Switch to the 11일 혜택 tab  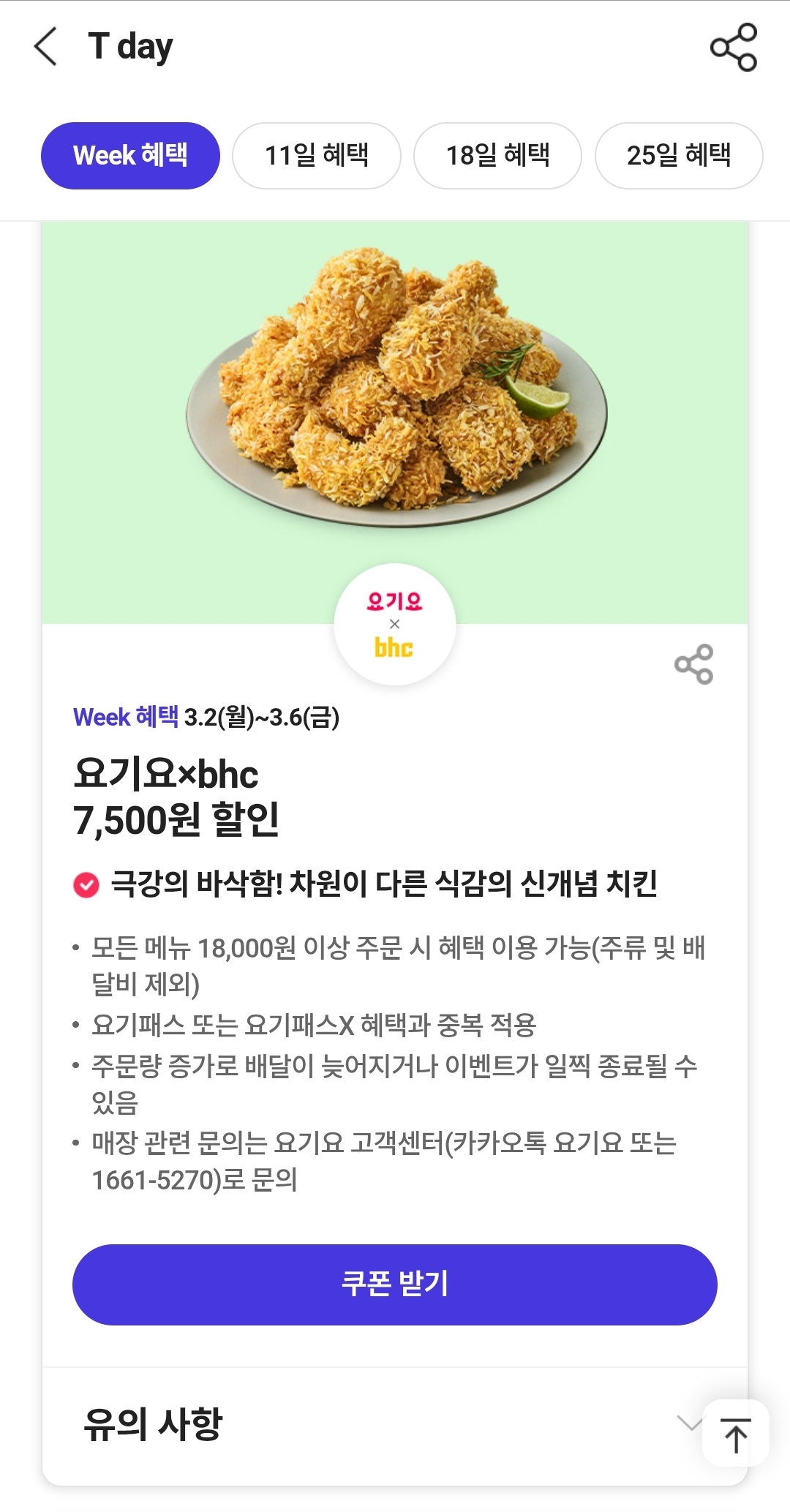(x=316, y=156)
